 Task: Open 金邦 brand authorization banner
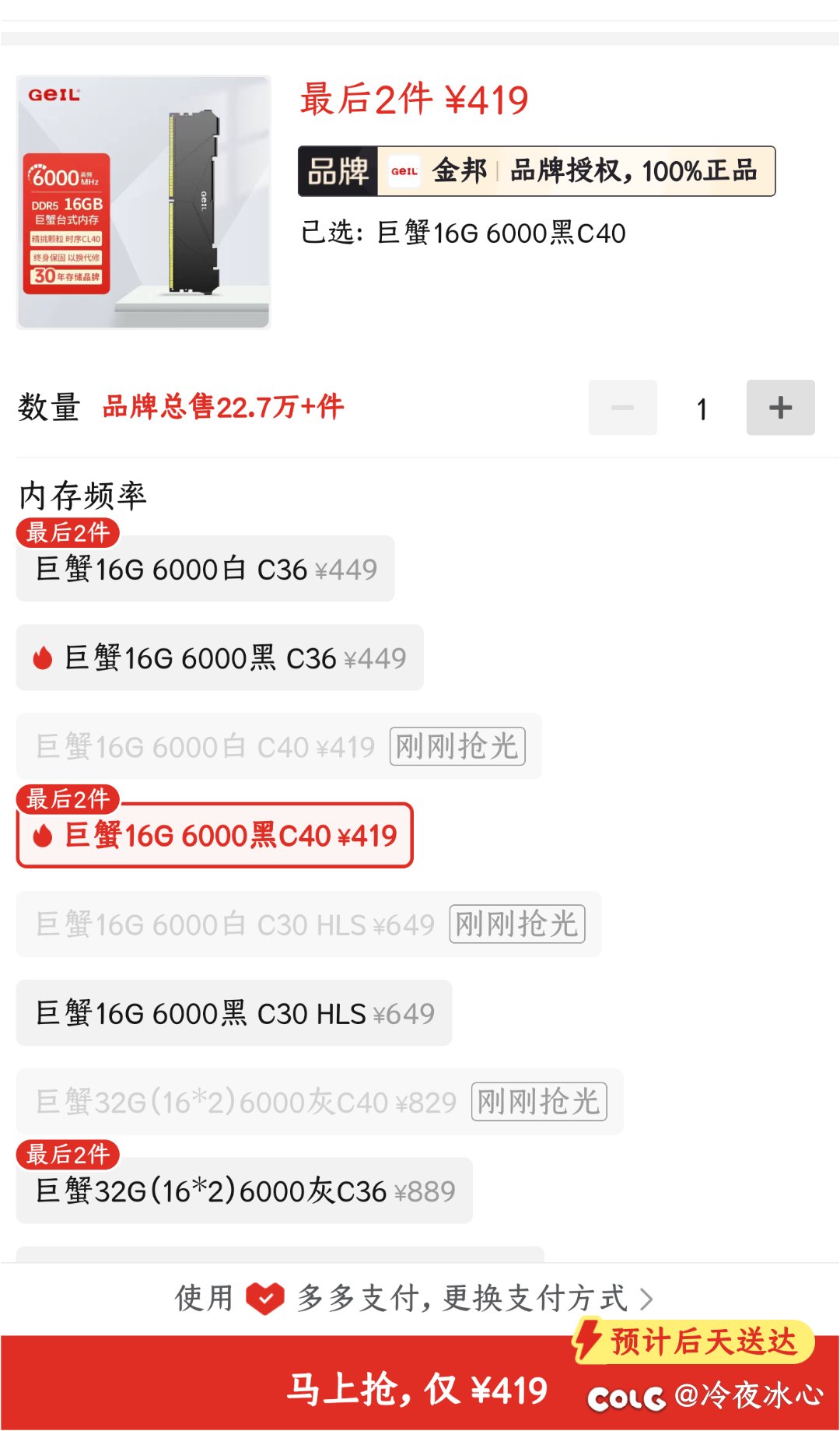(x=537, y=171)
